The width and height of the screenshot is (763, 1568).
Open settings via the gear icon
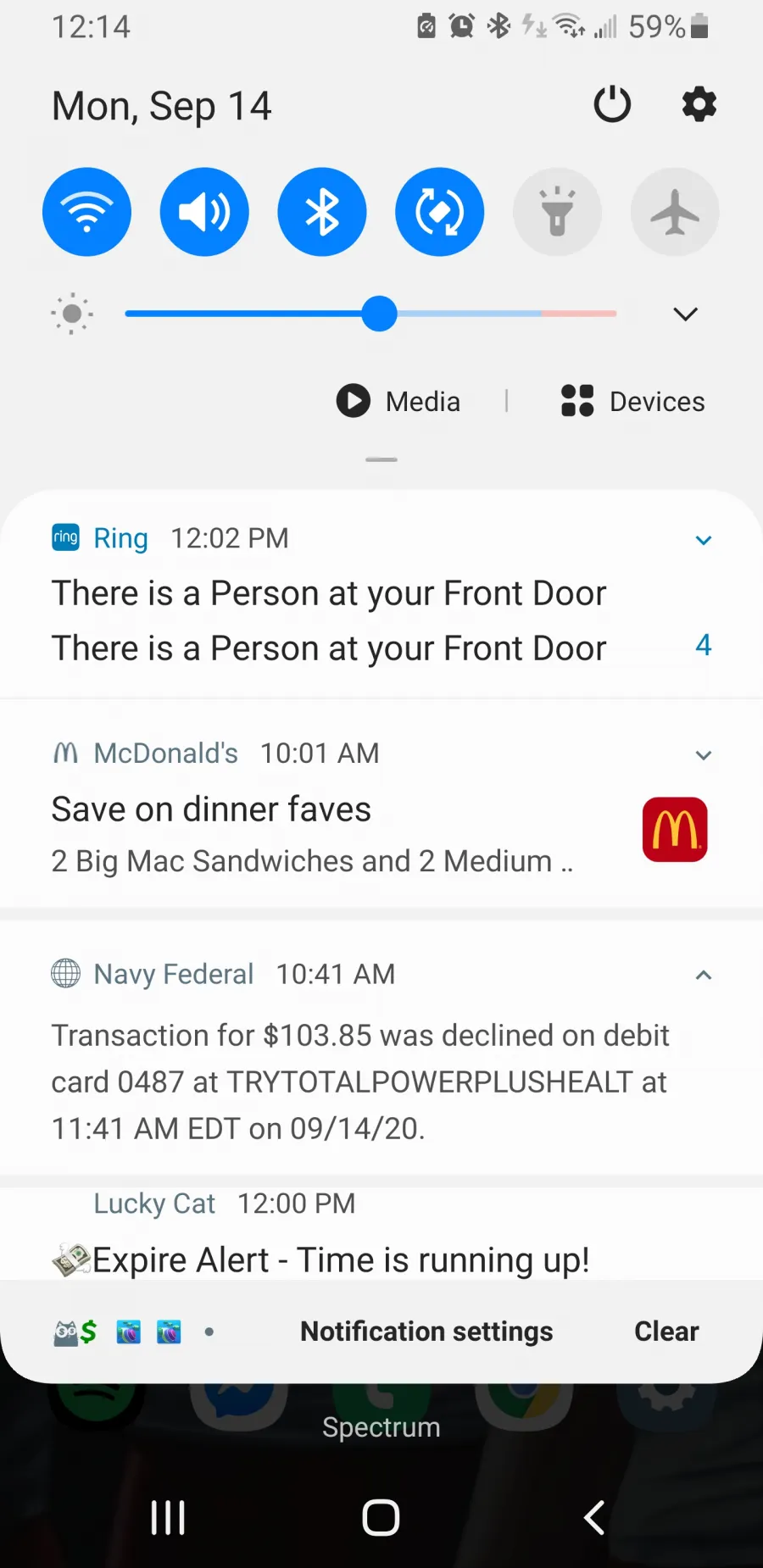point(699,105)
